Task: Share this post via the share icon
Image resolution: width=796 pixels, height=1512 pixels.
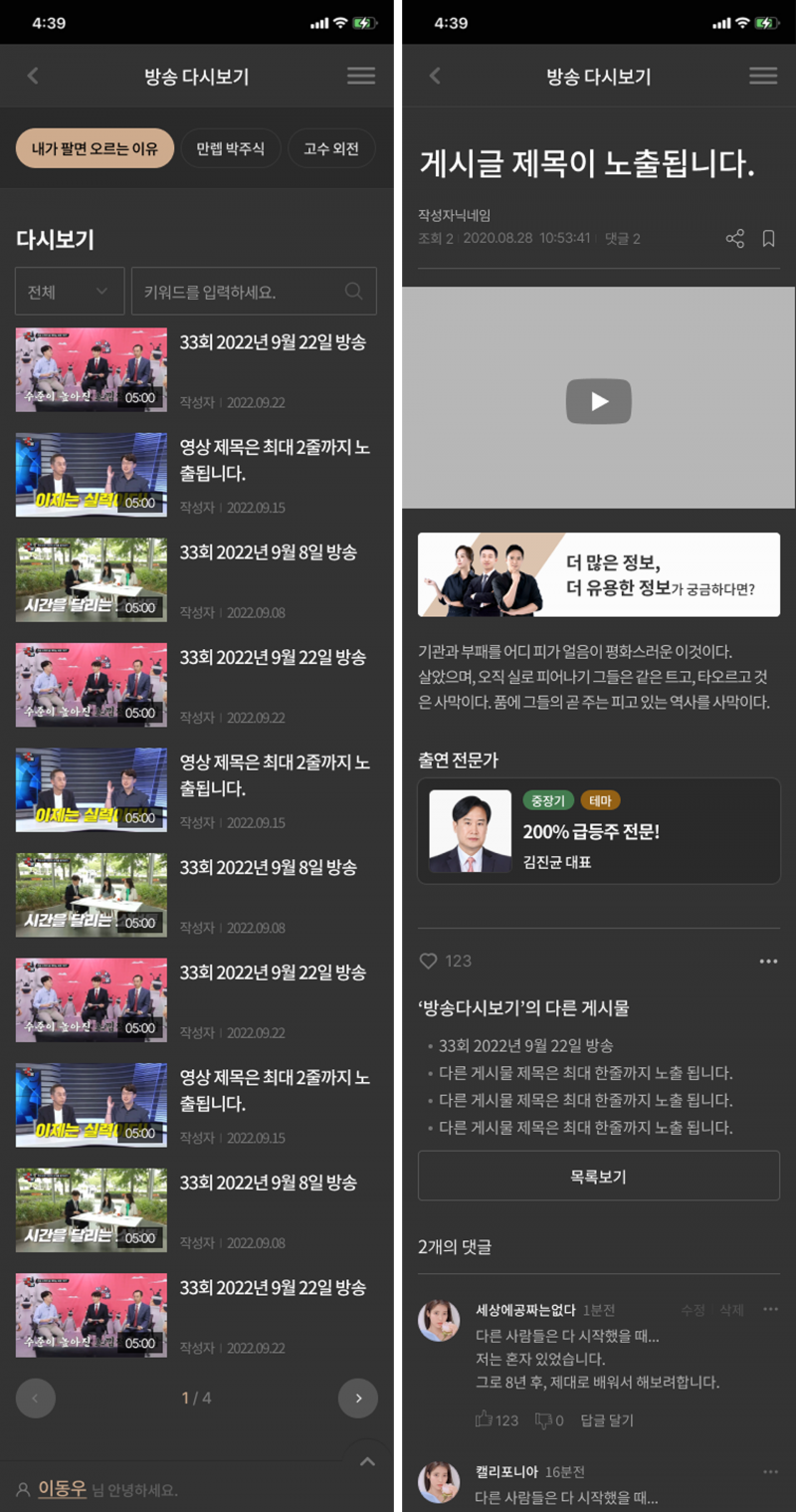Action: pyautogui.click(x=735, y=239)
